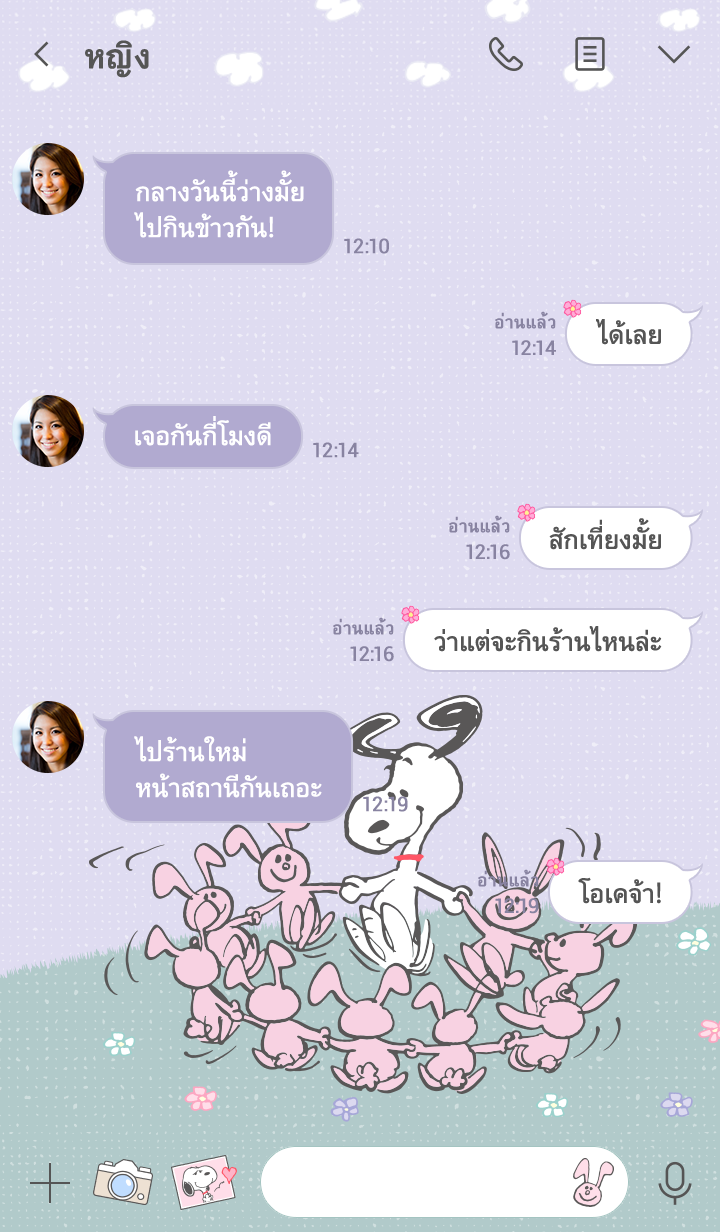This screenshot has height=1232, width=720.
Task: Open the camera to take a photo
Action: [x=122, y=1182]
